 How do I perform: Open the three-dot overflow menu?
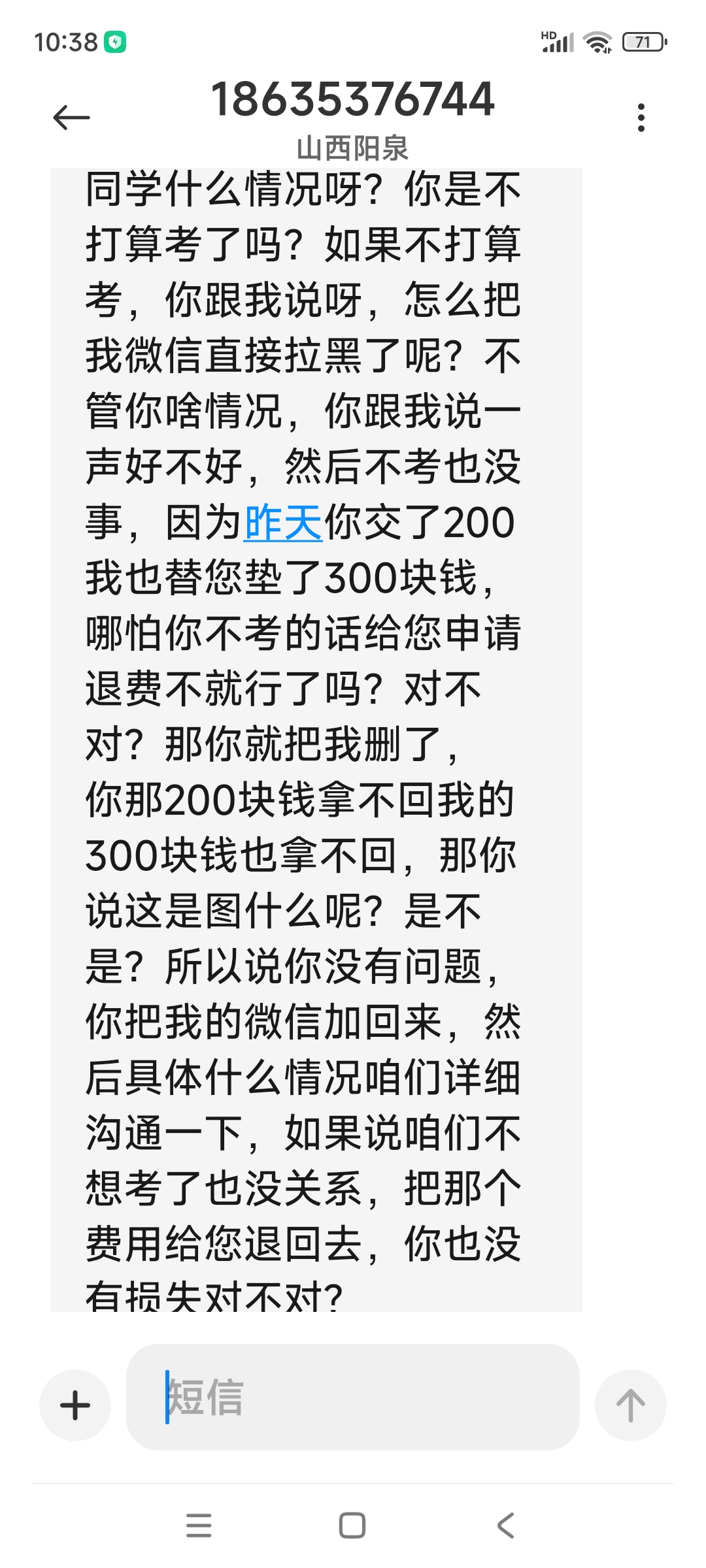(x=641, y=118)
